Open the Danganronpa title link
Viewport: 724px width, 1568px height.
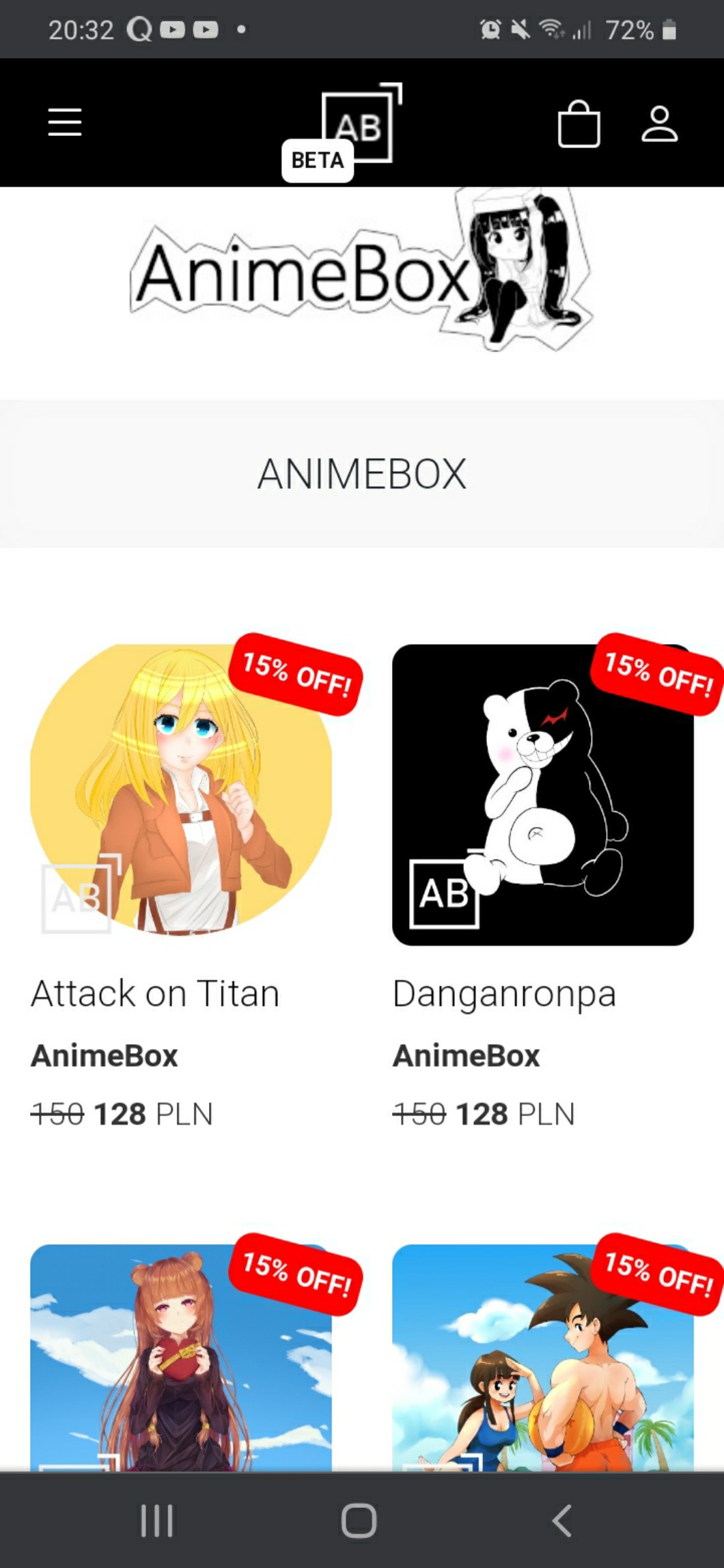tap(504, 994)
